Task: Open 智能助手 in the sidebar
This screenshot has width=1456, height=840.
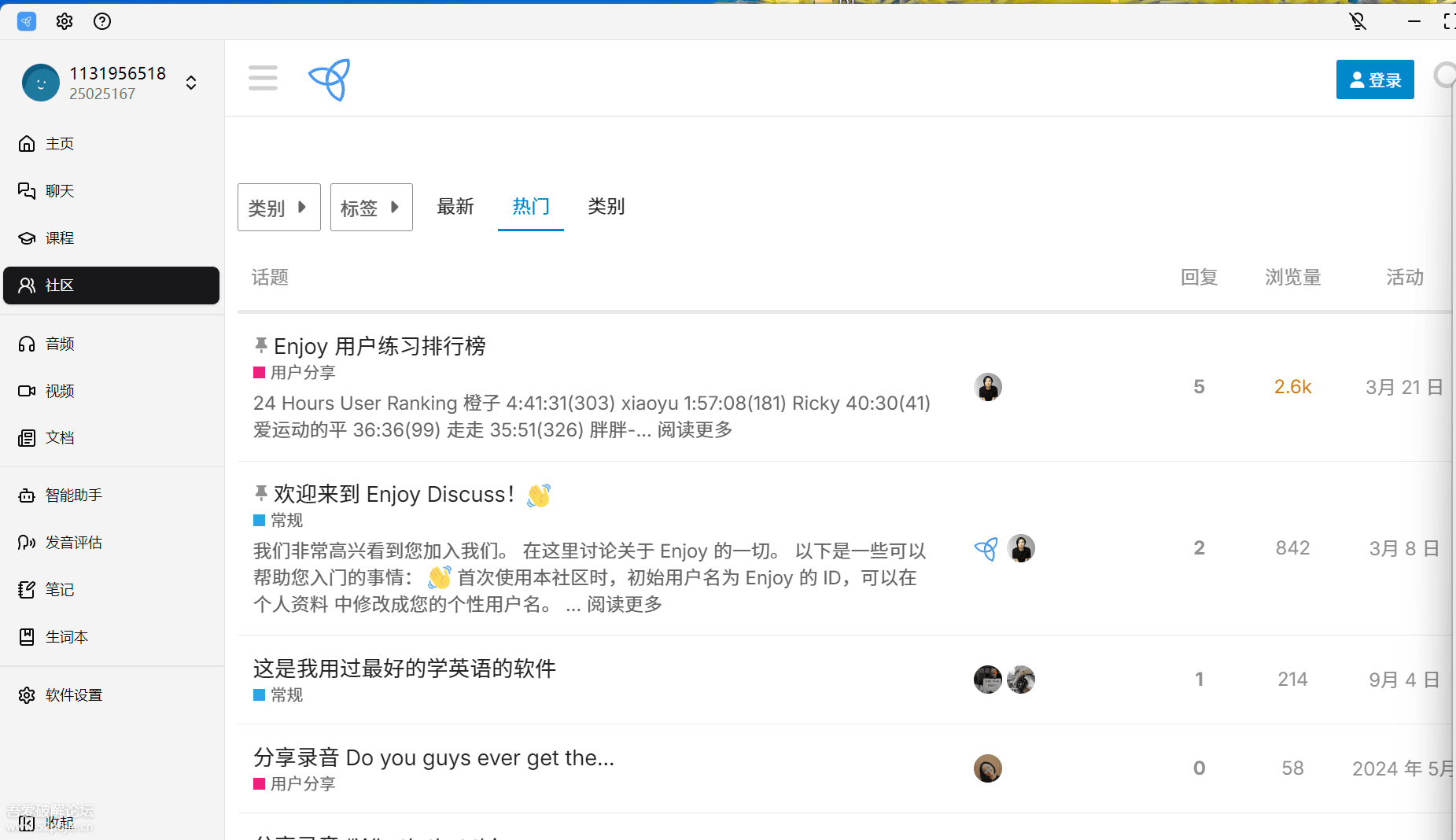Action: (x=73, y=496)
